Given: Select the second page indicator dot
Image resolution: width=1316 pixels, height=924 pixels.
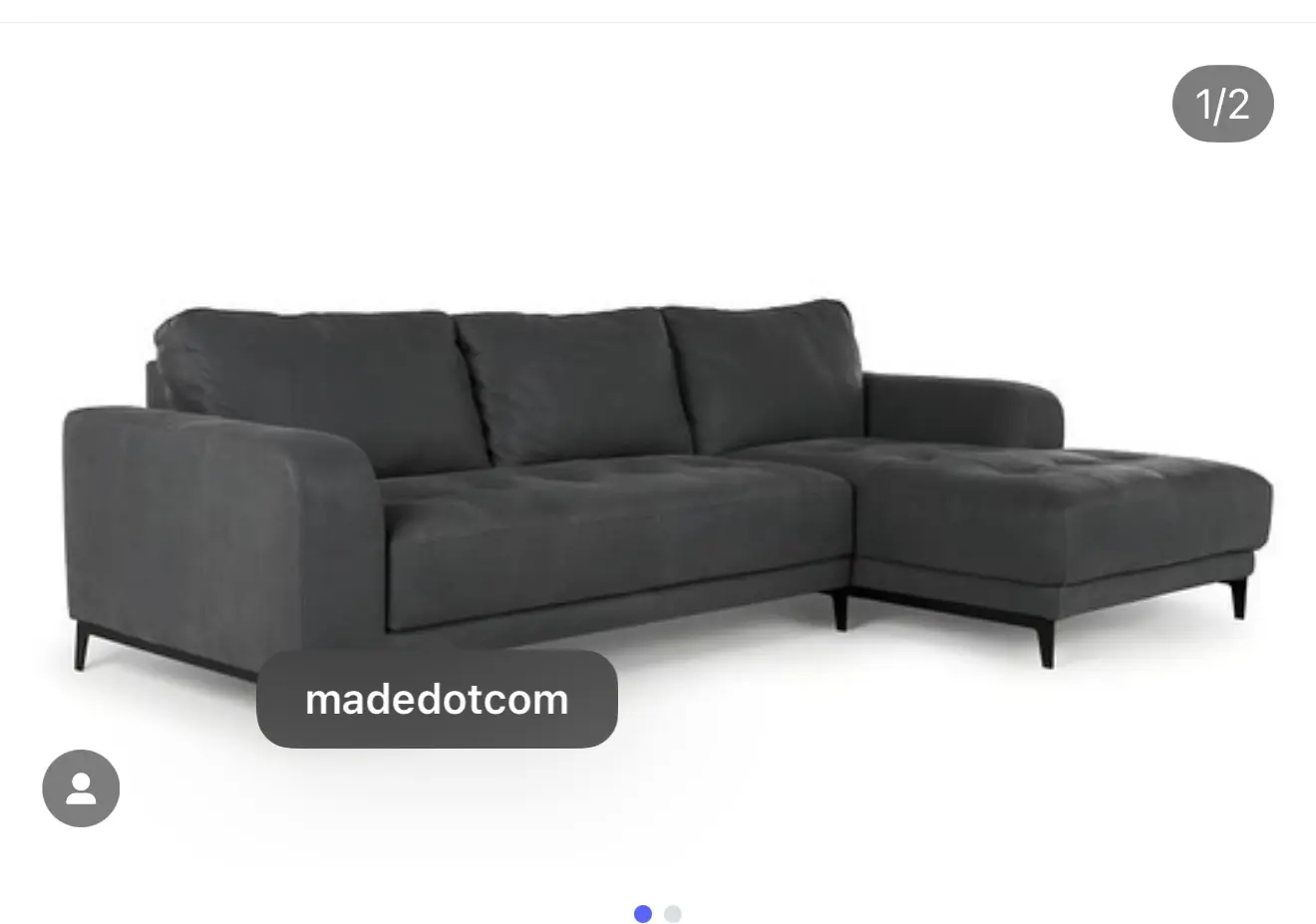Looking at the screenshot, I should [673, 913].
